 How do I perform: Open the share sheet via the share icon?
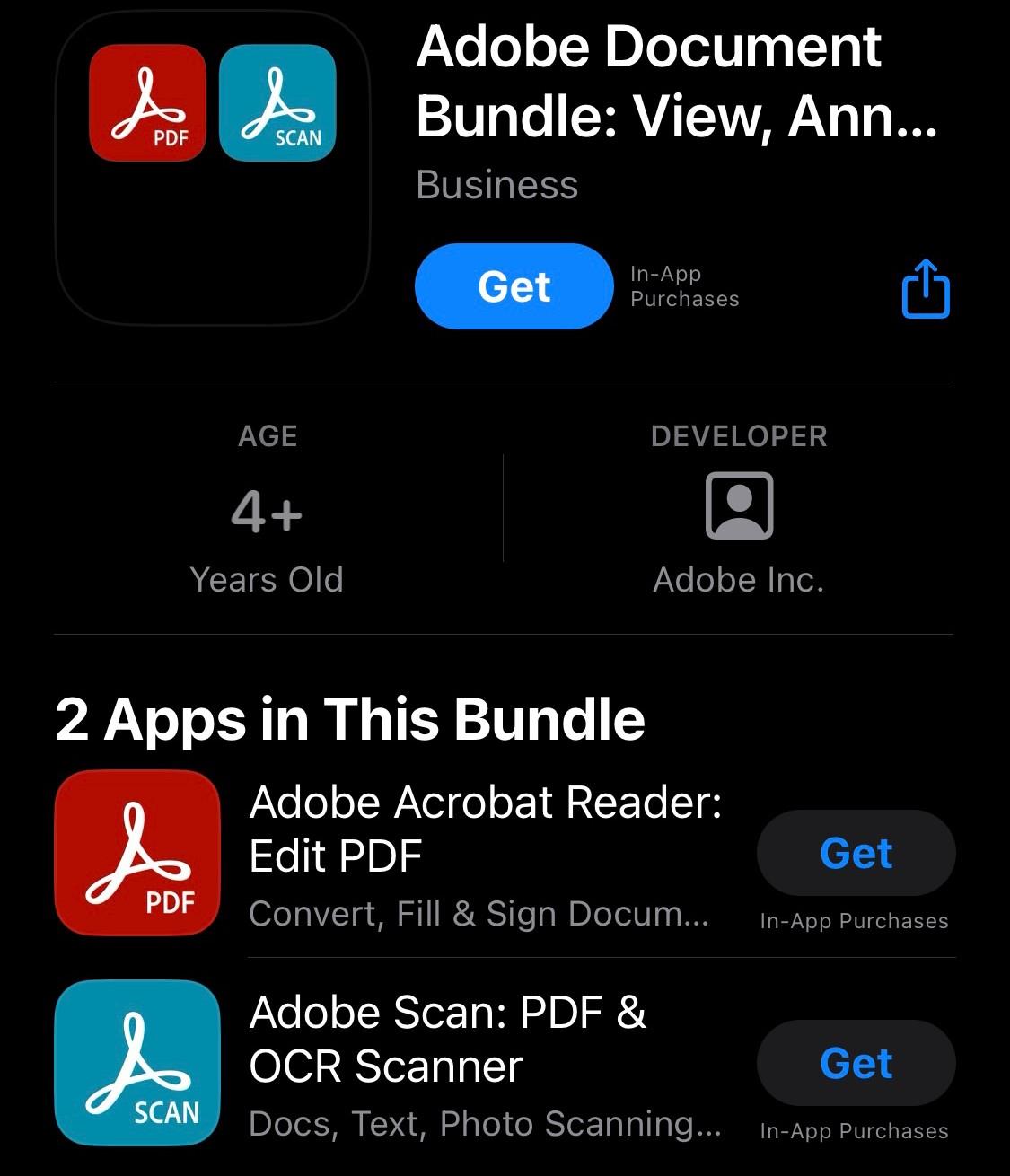coord(925,289)
